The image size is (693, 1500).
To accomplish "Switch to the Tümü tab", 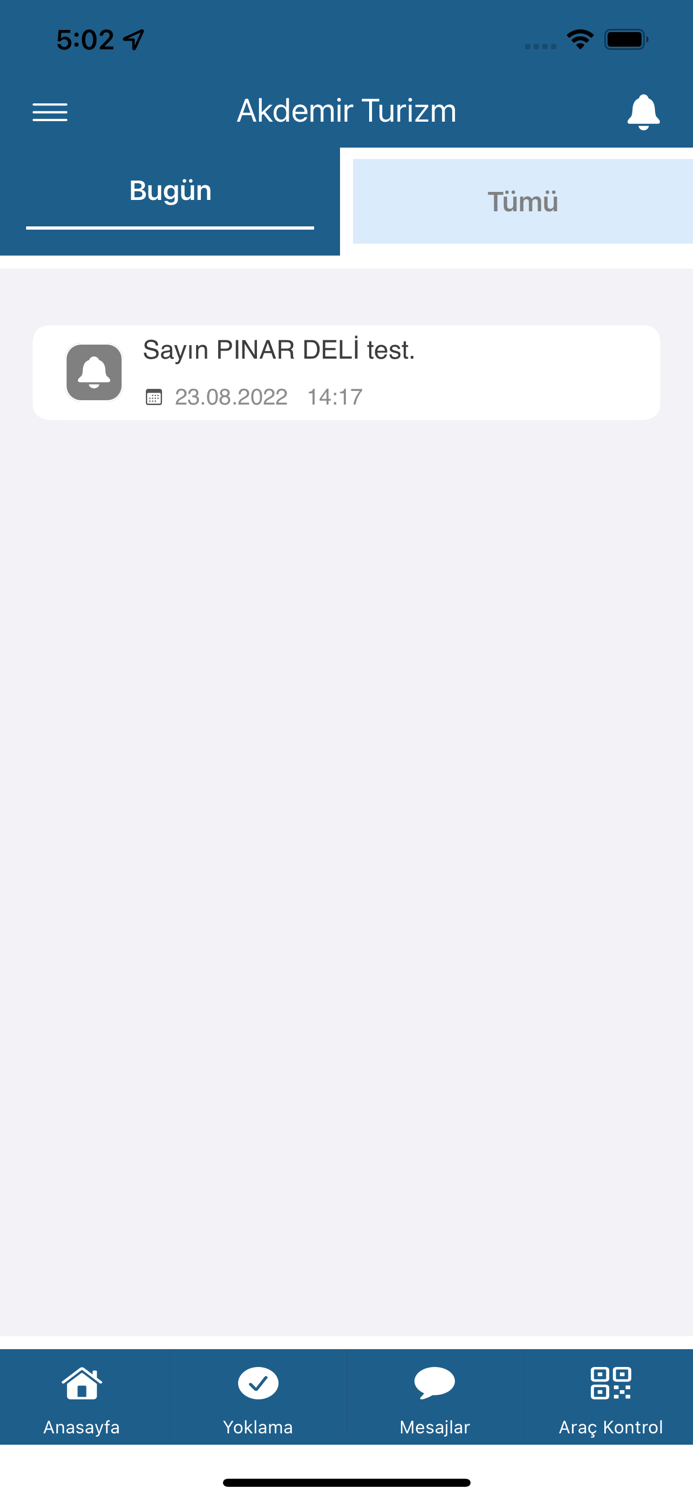I will (x=523, y=201).
